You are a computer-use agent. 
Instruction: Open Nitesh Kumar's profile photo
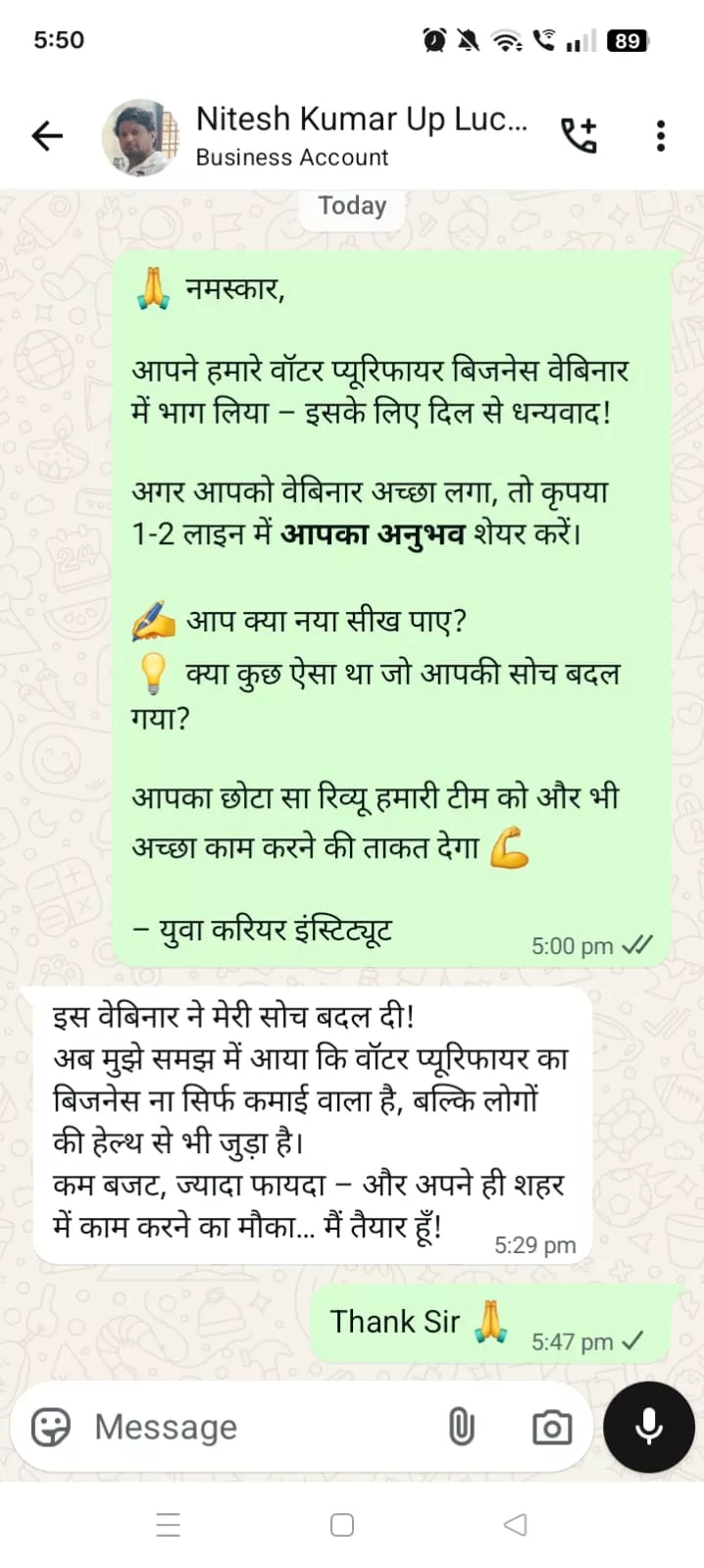pyautogui.click(x=141, y=136)
